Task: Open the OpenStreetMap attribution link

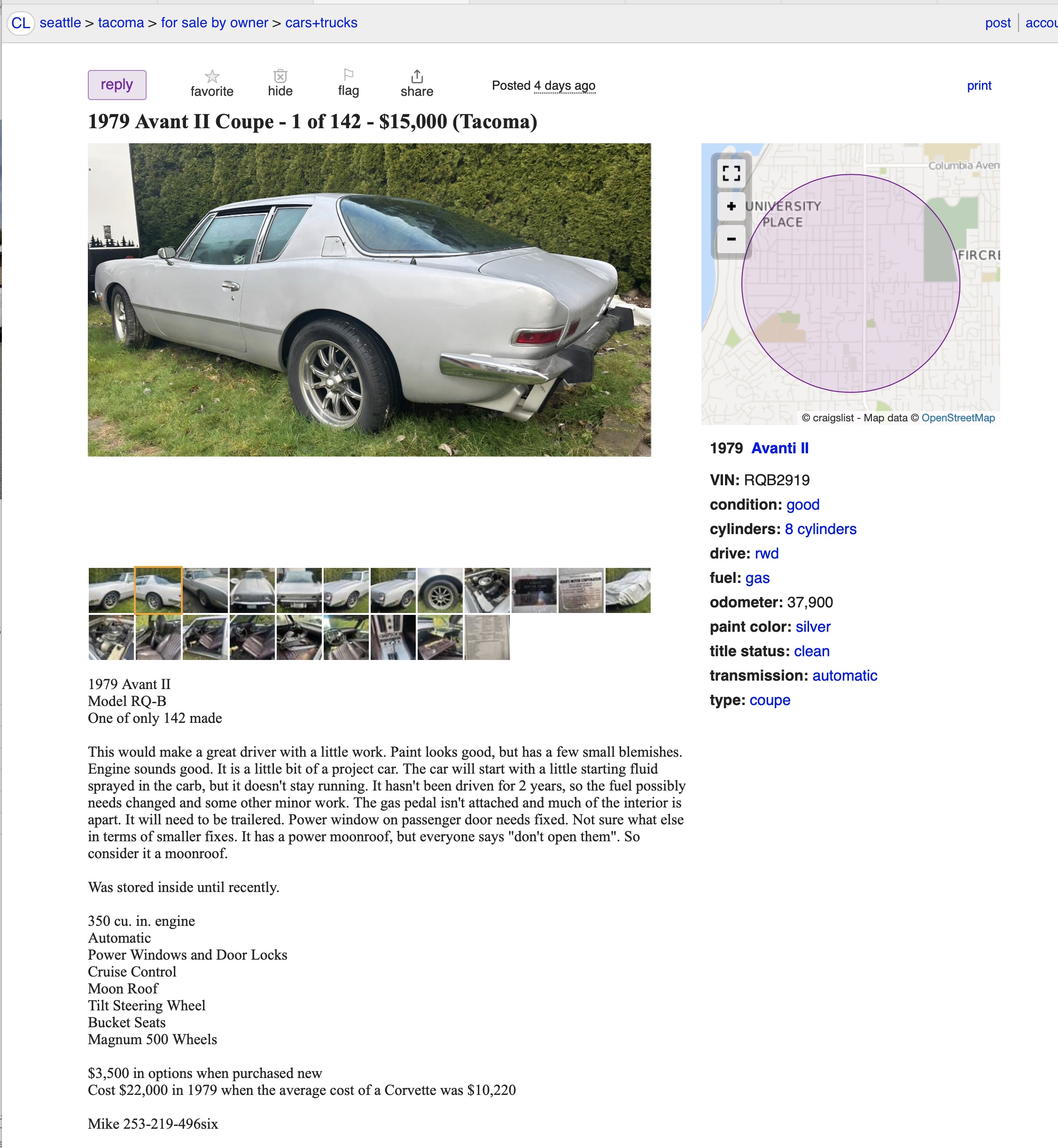Action: (x=958, y=418)
